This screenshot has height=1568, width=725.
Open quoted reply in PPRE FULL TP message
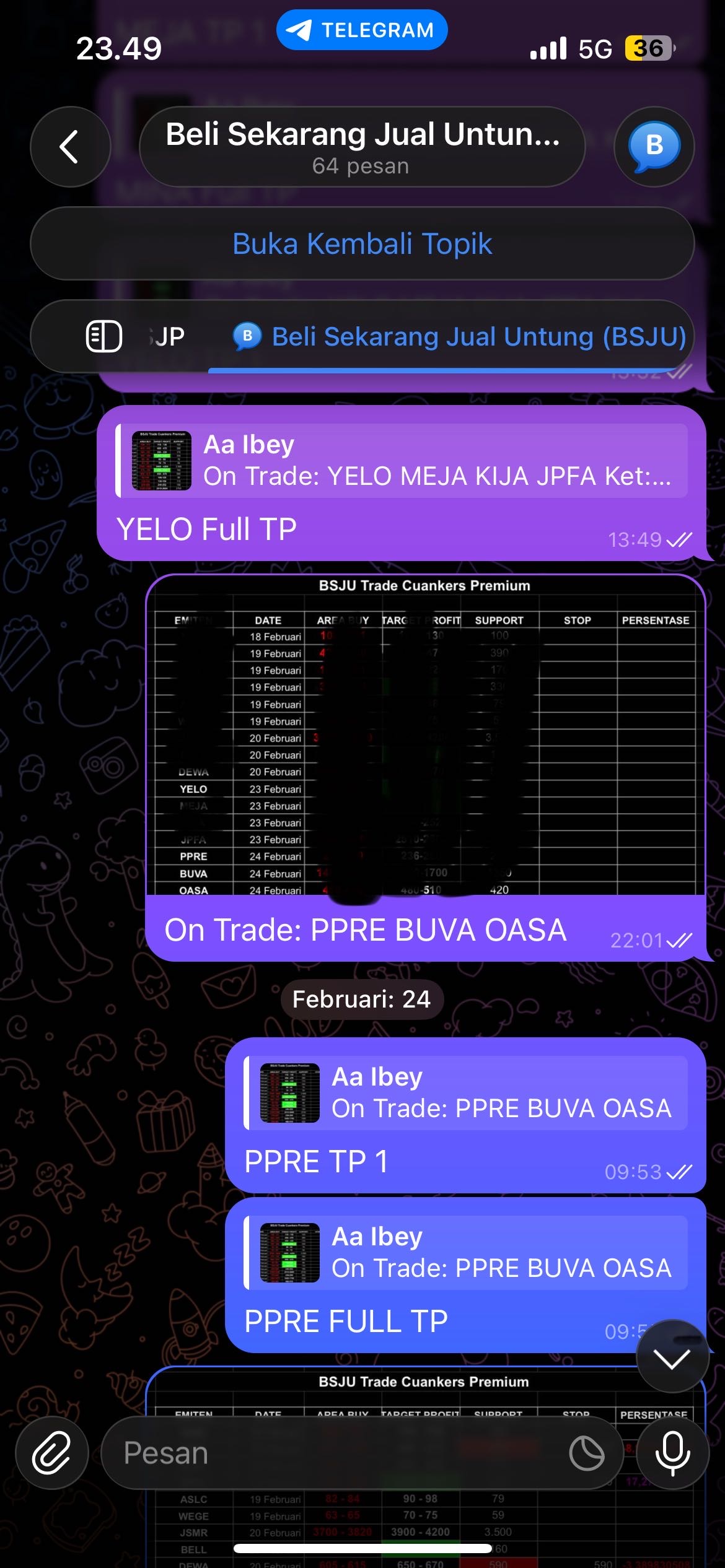(x=466, y=1252)
